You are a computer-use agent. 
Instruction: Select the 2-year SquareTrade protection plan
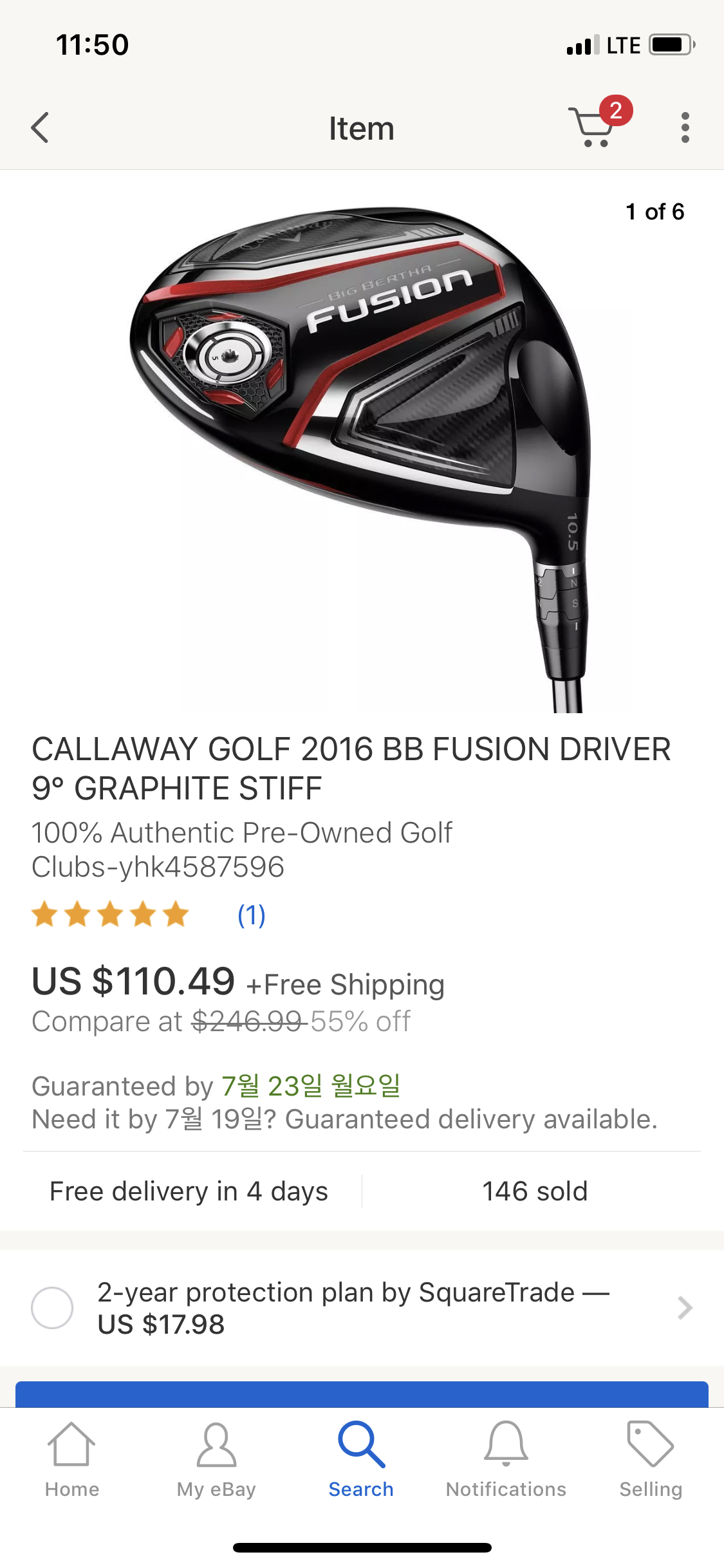click(52, 1307)
